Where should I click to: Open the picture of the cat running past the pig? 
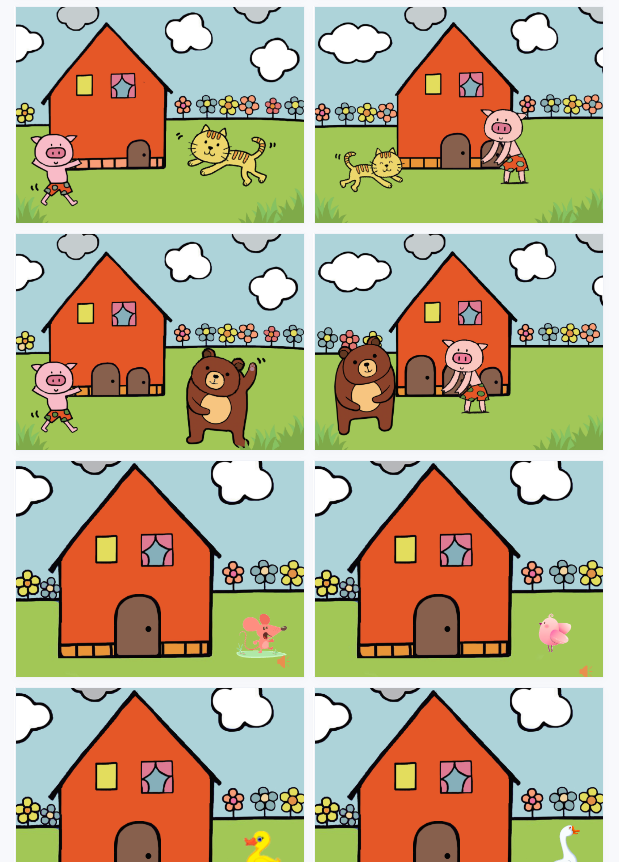pos(459,115)
